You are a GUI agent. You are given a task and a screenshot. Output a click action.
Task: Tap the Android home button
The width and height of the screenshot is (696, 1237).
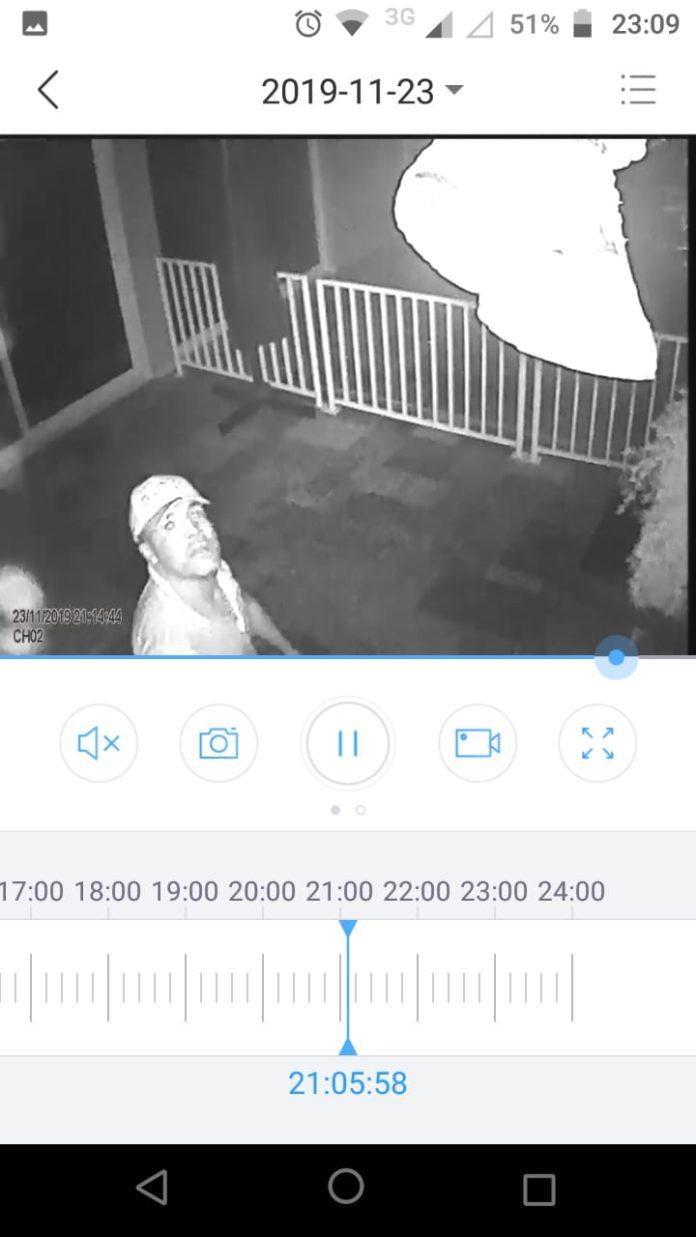pos(346,1187)
